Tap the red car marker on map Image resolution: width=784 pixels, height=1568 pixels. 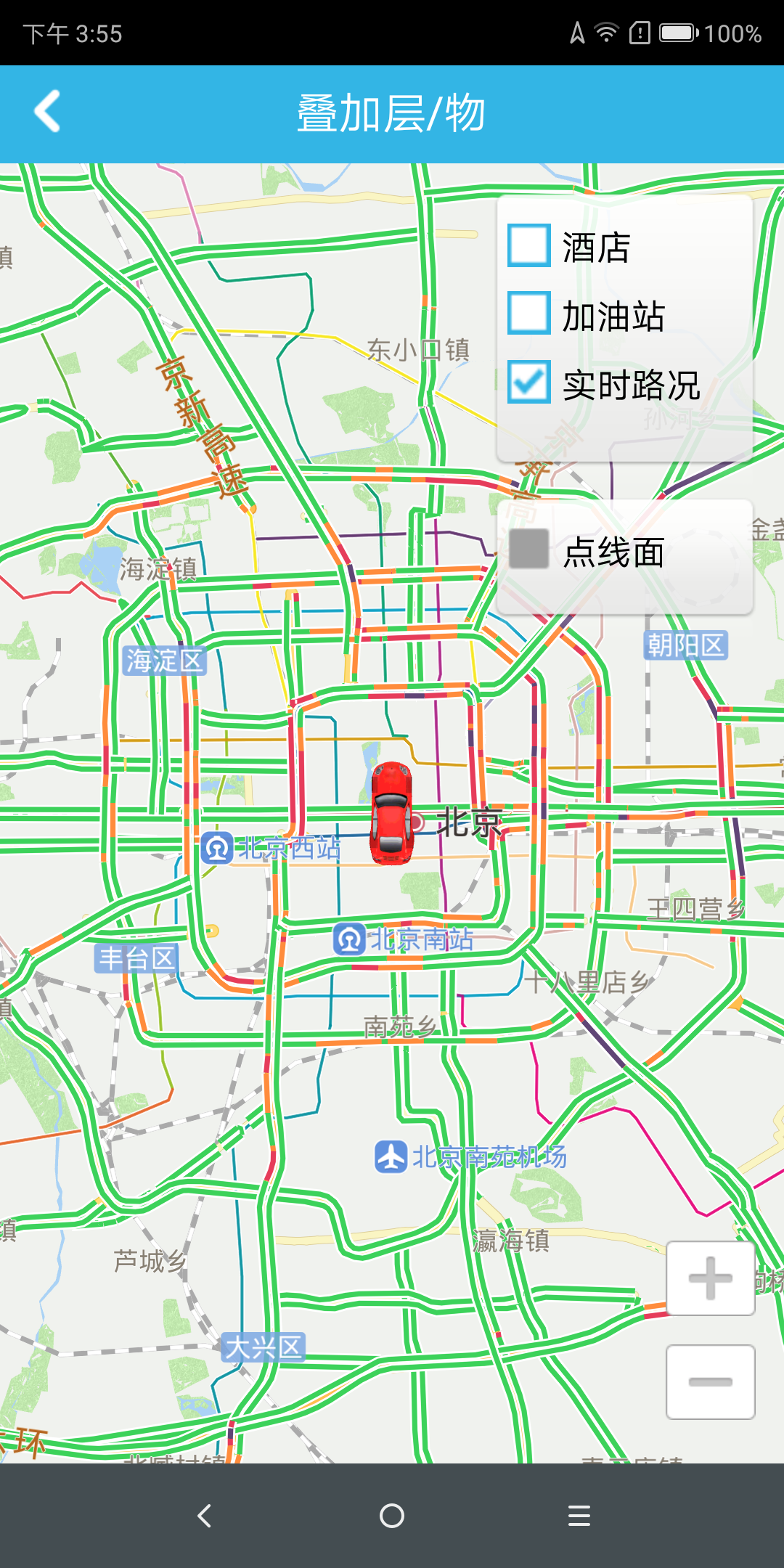pyautogui.click(x=392, y=813)
